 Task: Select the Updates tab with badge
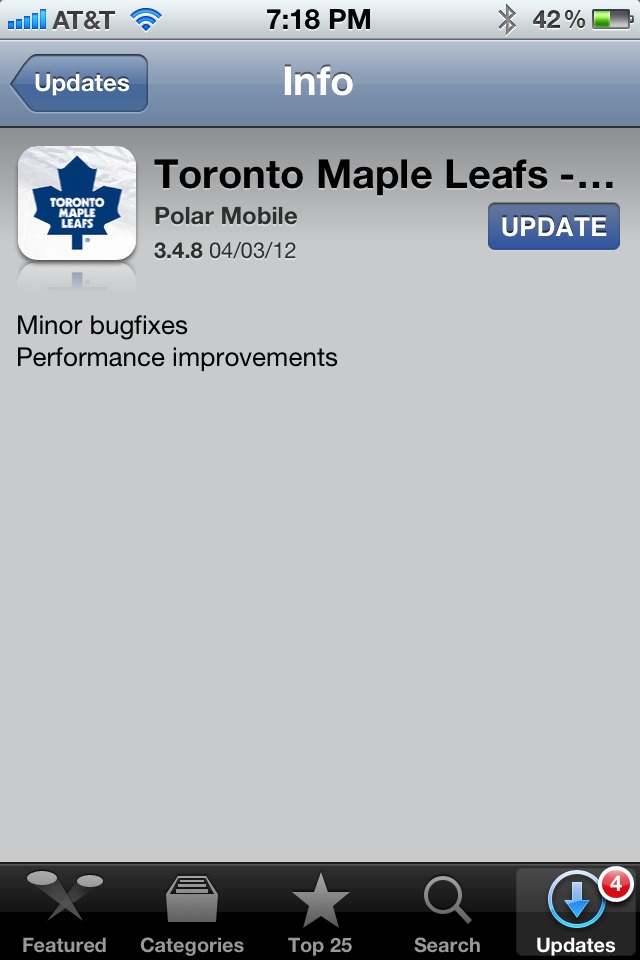point(576,912)
